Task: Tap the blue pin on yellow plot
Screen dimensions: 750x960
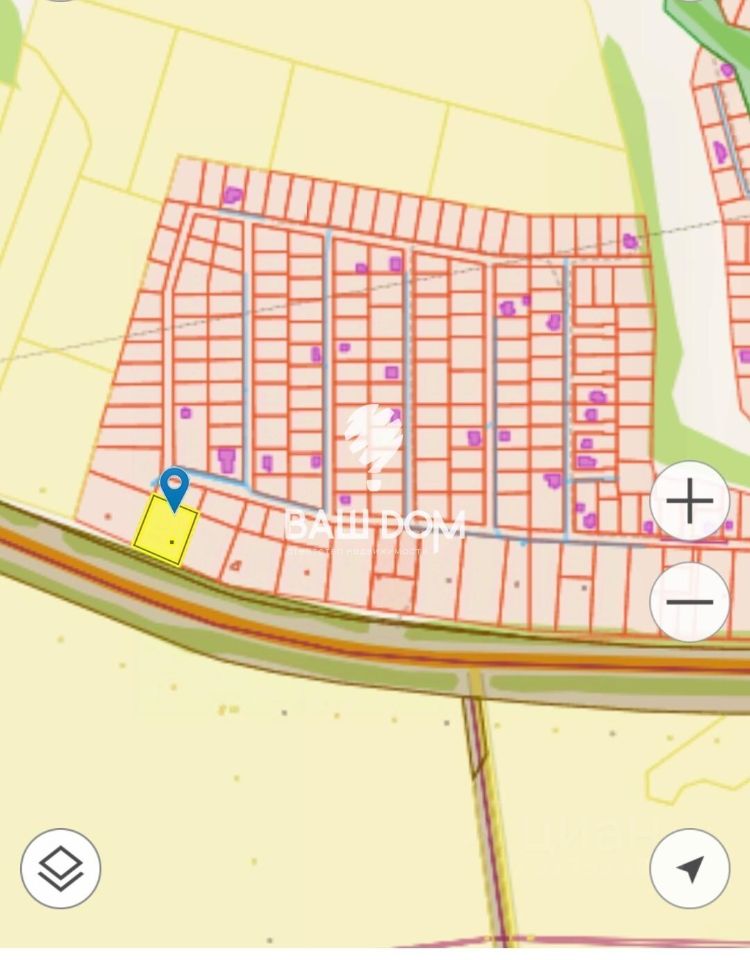Action: pos(175,489)
